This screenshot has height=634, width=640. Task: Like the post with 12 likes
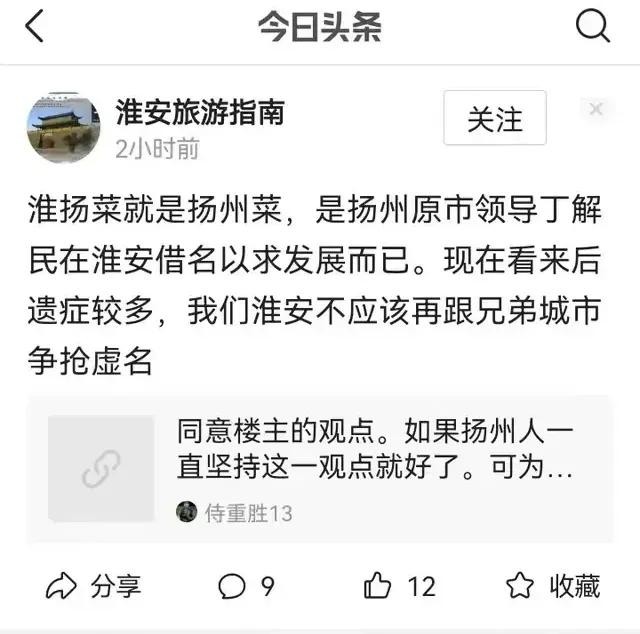(x=400, y=586)
